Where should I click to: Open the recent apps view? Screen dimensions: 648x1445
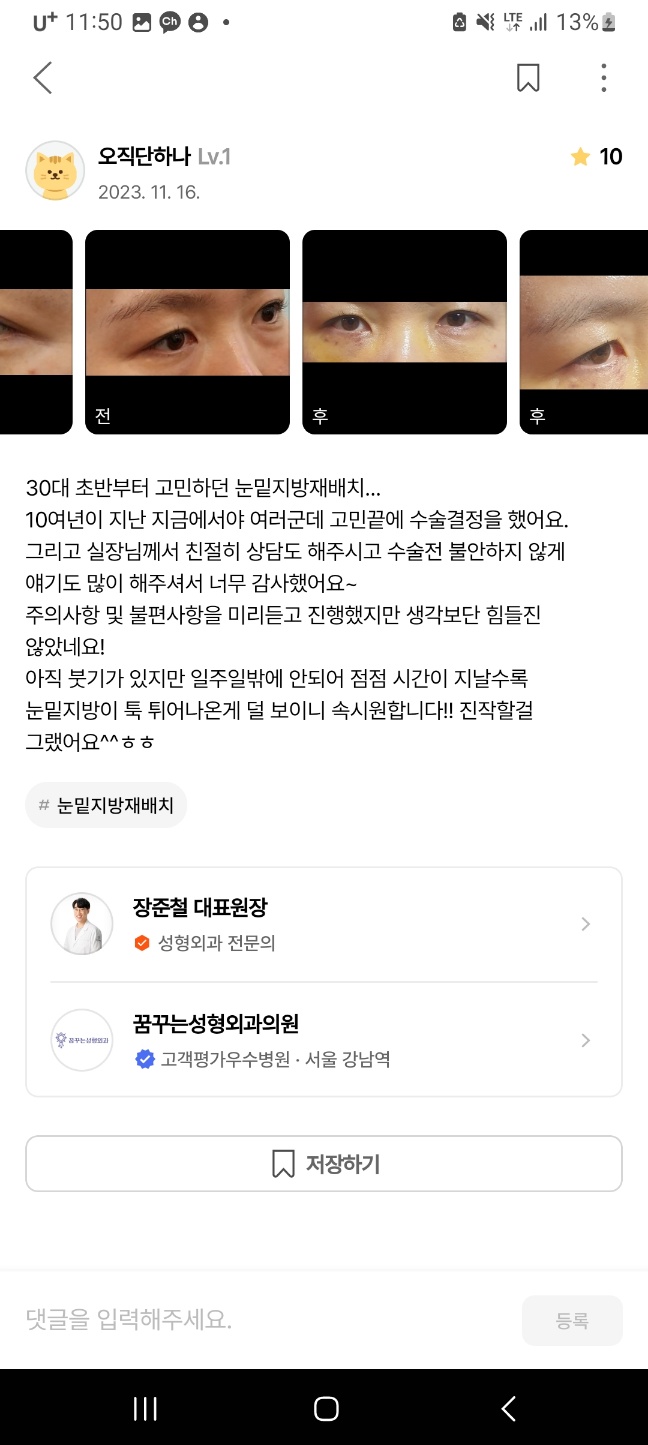[145, 1408]
